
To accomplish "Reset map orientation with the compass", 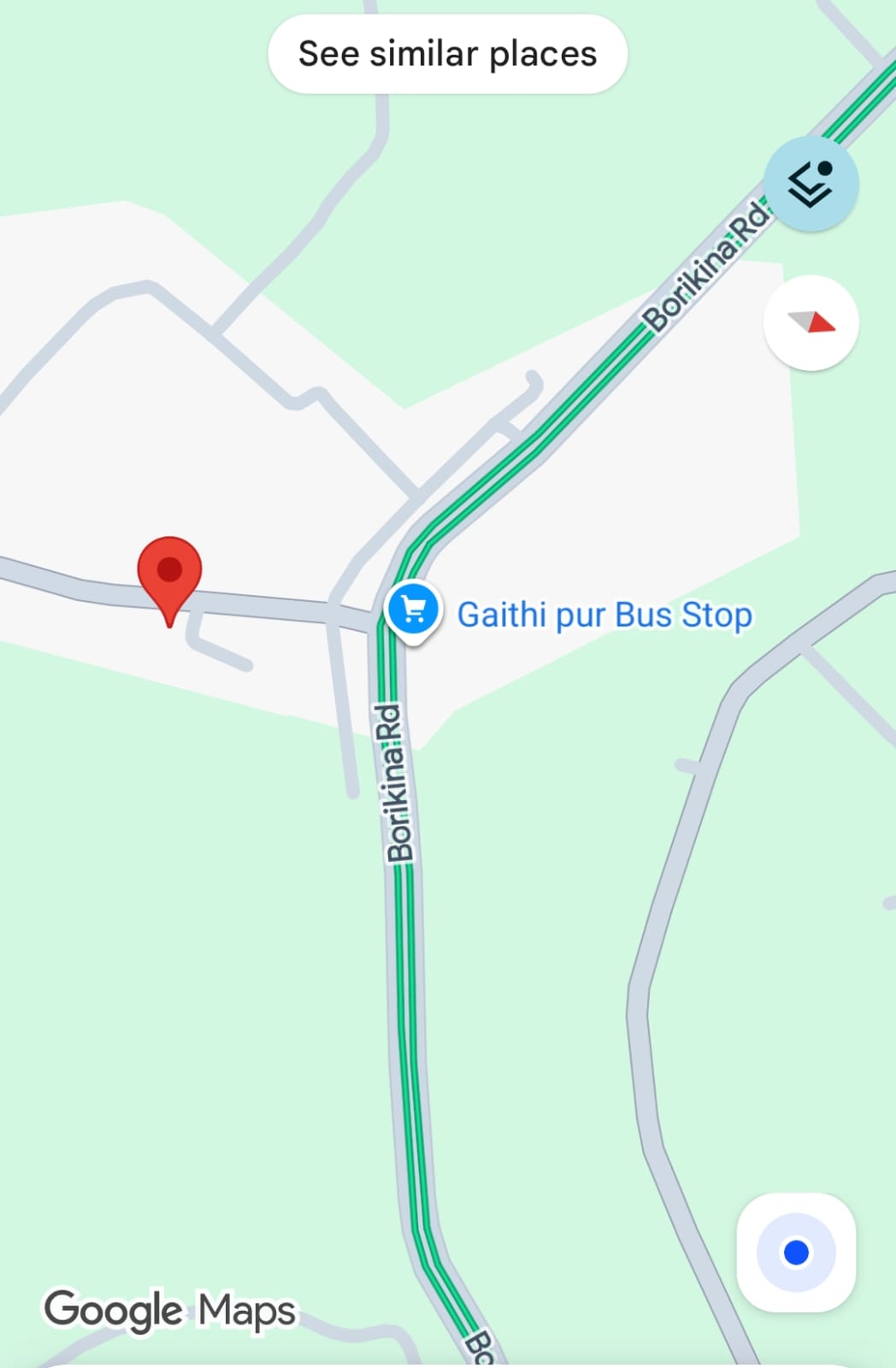I will (811, 323).
